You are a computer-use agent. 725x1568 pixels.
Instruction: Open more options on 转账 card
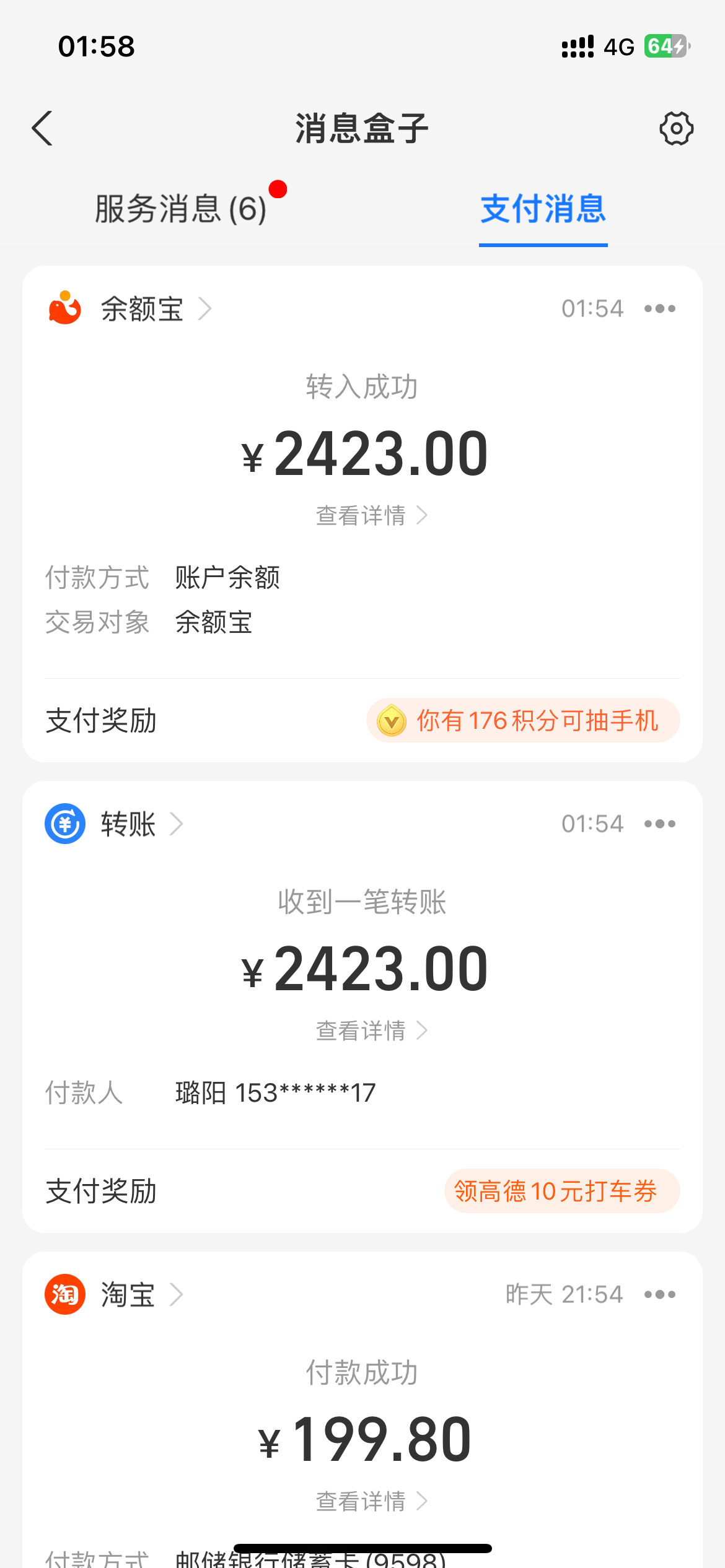point(659,824)
